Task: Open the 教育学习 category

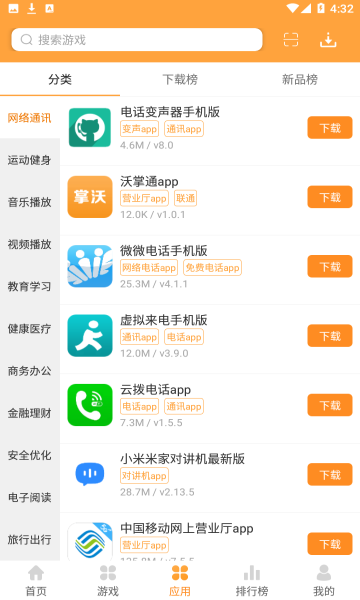Action: pos(30,286)
